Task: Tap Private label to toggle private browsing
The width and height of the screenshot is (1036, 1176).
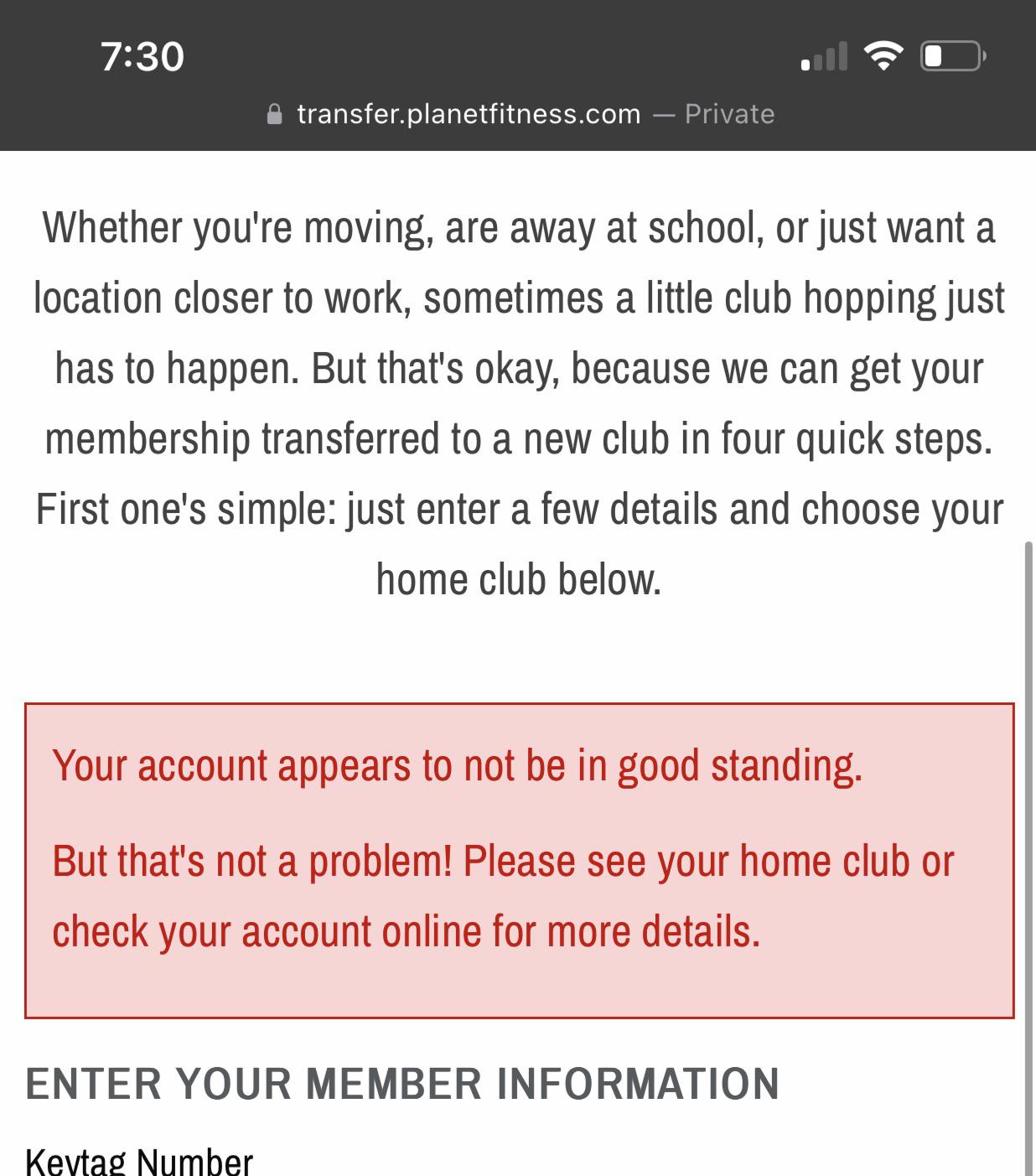Action: [729, 113]
